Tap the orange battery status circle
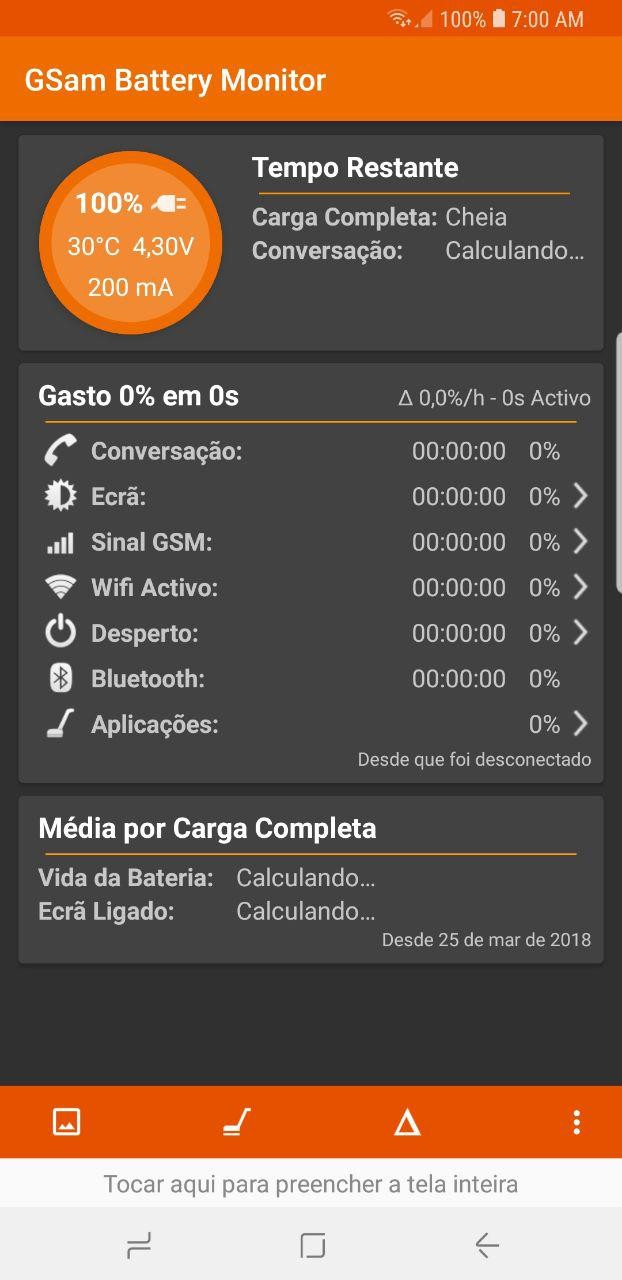 coord(131,243)
